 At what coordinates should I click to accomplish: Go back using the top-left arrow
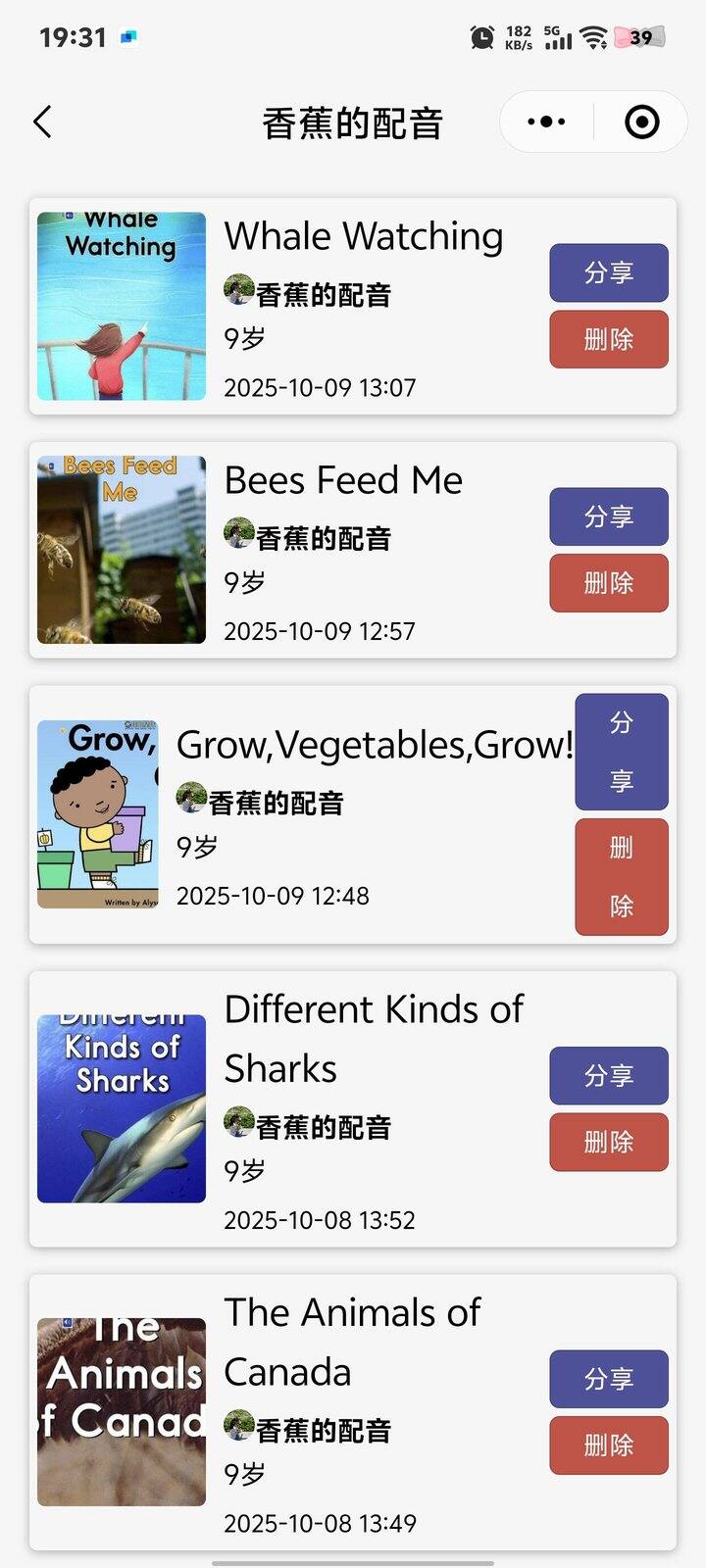tap(42, 122)
